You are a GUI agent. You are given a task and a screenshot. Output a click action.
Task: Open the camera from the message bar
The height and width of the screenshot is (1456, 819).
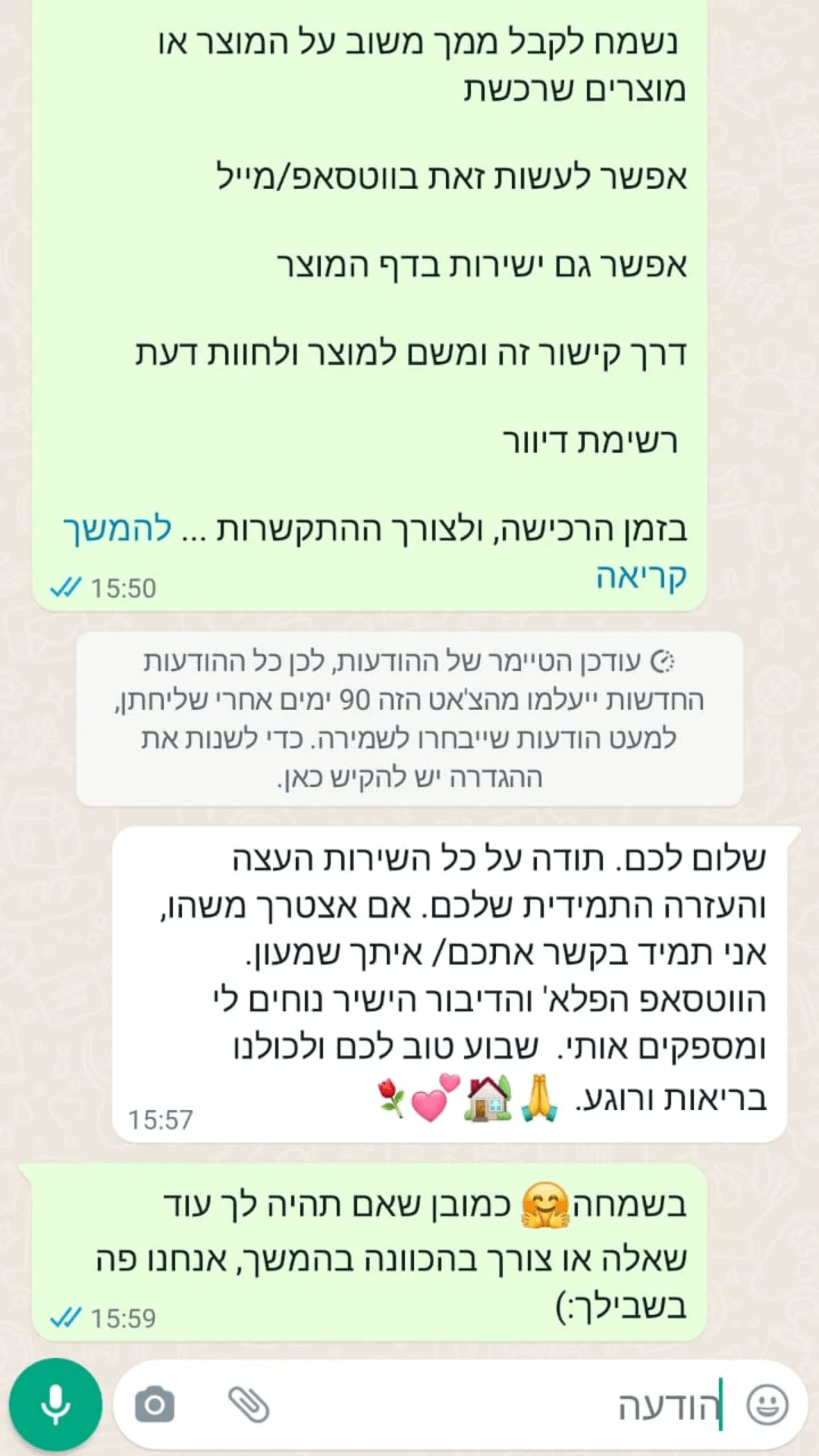(155, 1405)
